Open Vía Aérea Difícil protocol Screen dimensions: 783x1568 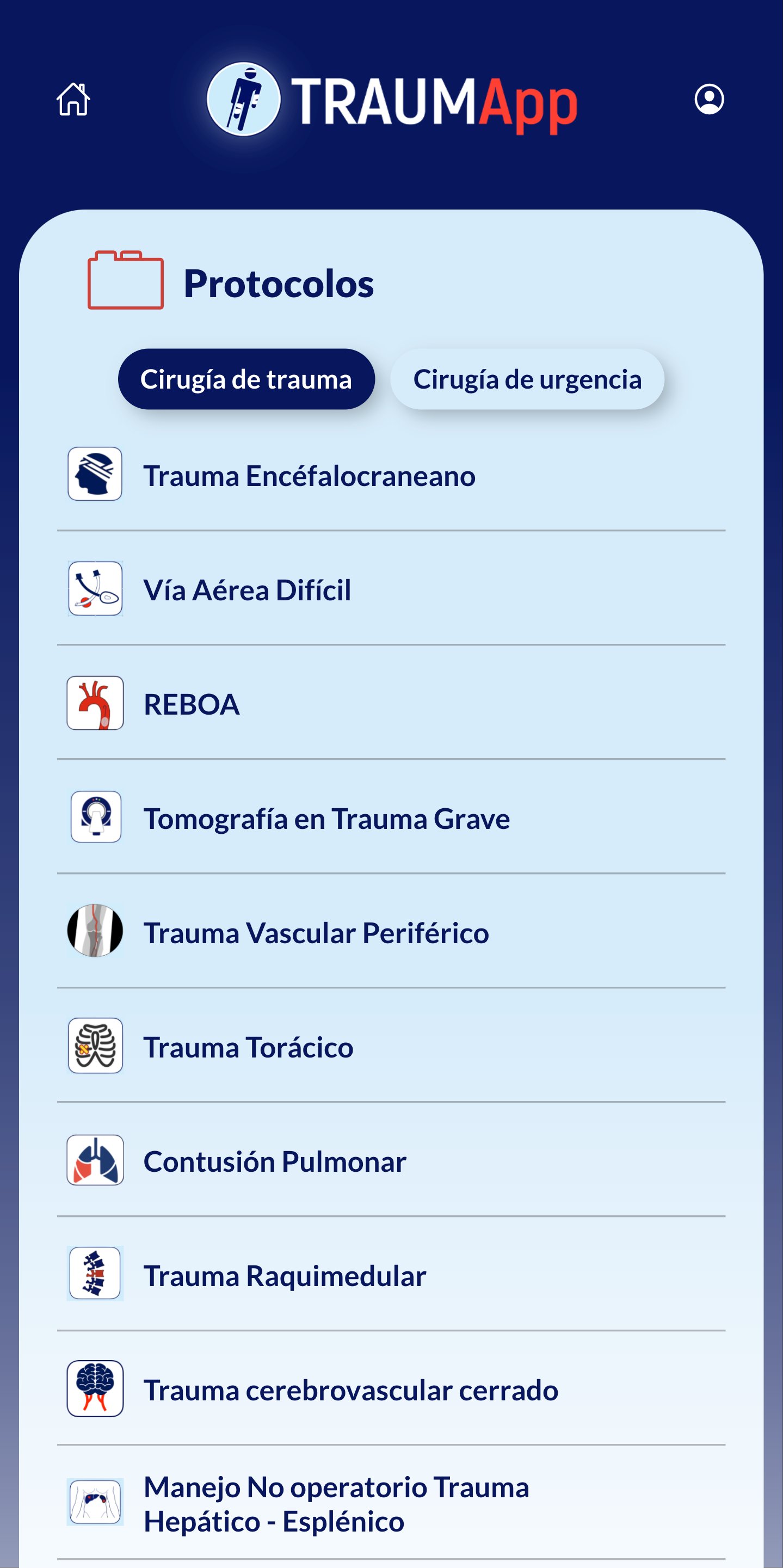point(247,590)
